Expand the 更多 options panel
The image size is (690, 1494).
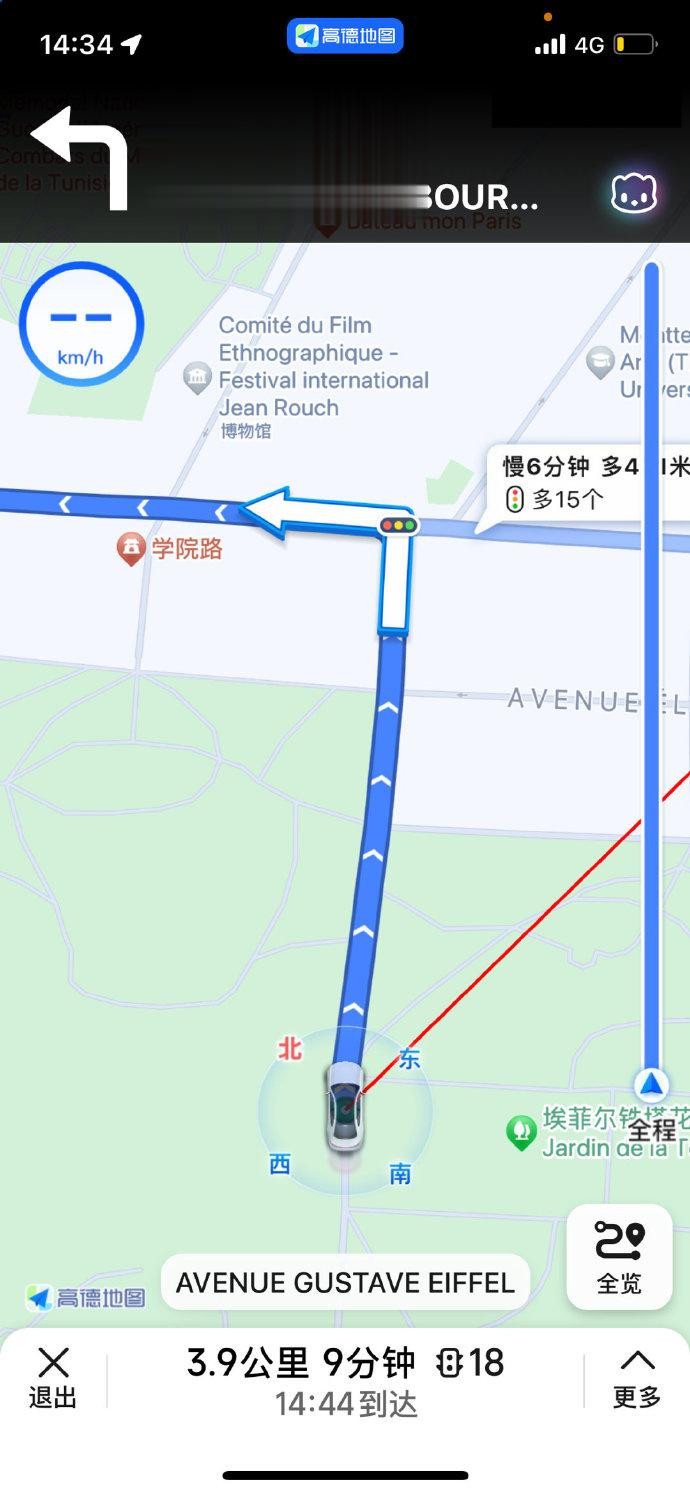(637, 1377)
